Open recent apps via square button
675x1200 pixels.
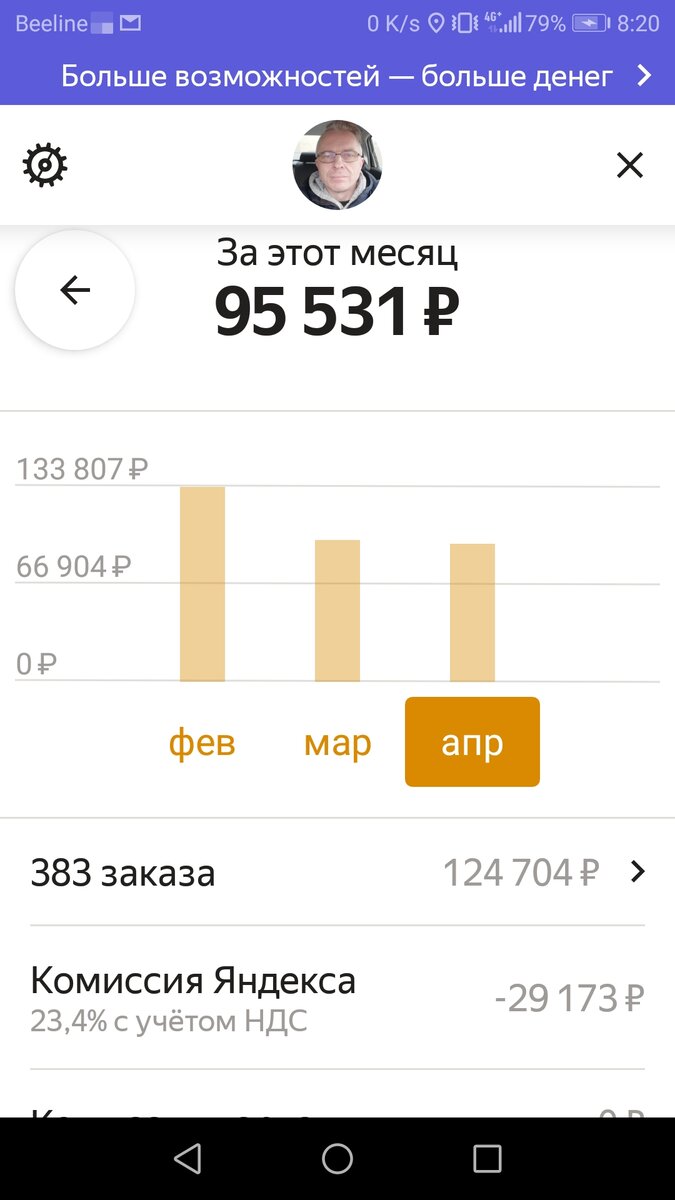coord(487,1159)
